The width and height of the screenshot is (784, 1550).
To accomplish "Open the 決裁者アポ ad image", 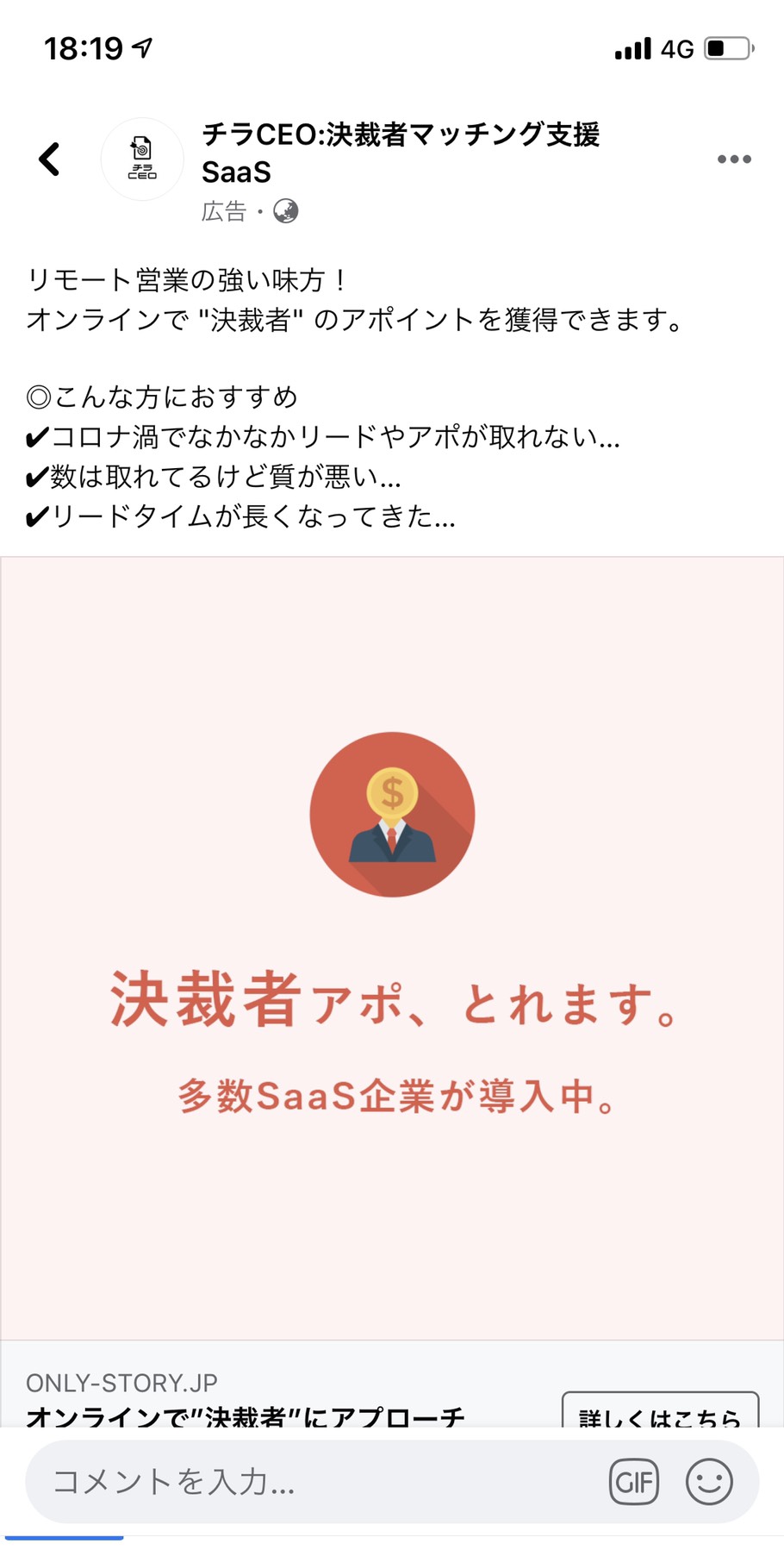I will (x=392, y=948).
